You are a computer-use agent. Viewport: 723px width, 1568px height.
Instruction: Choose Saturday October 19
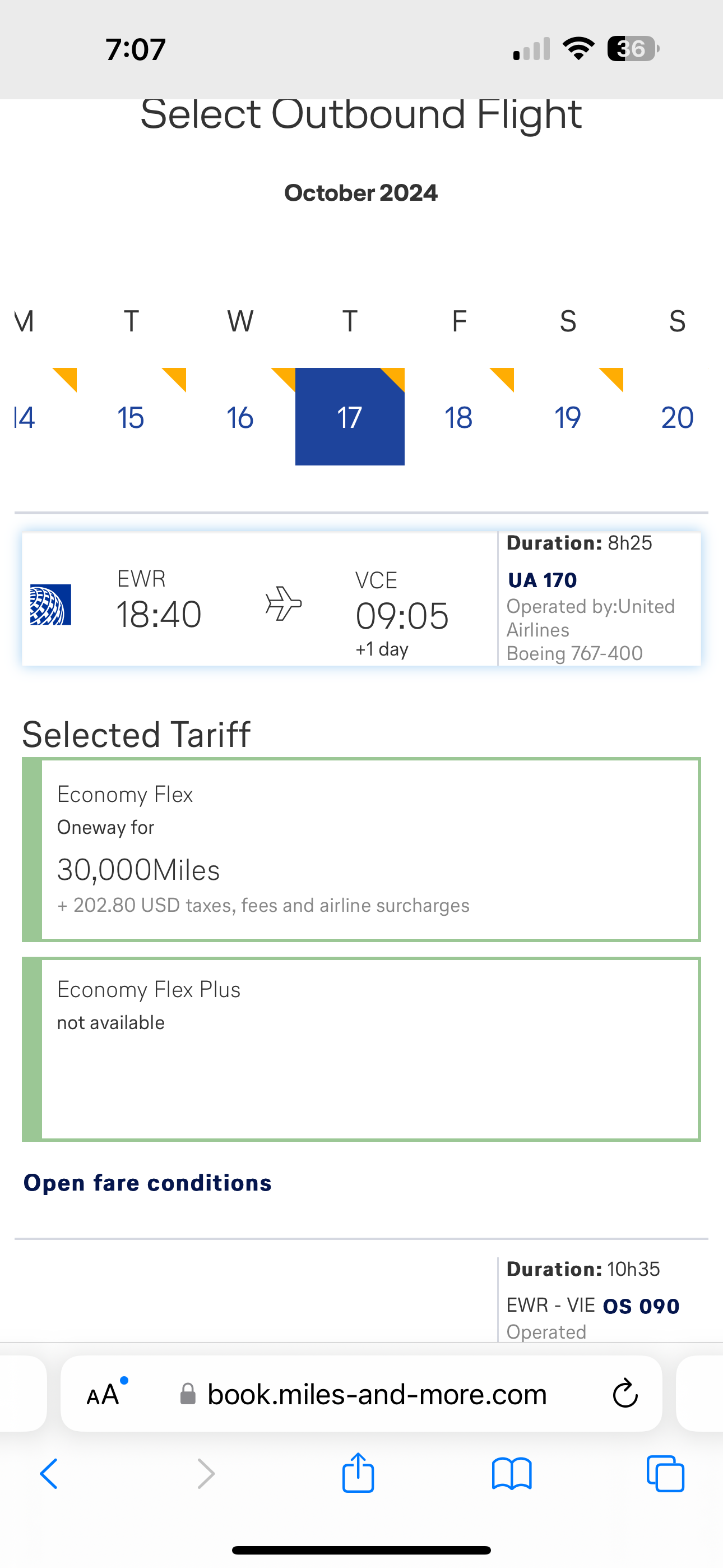[x=568, y=417]
